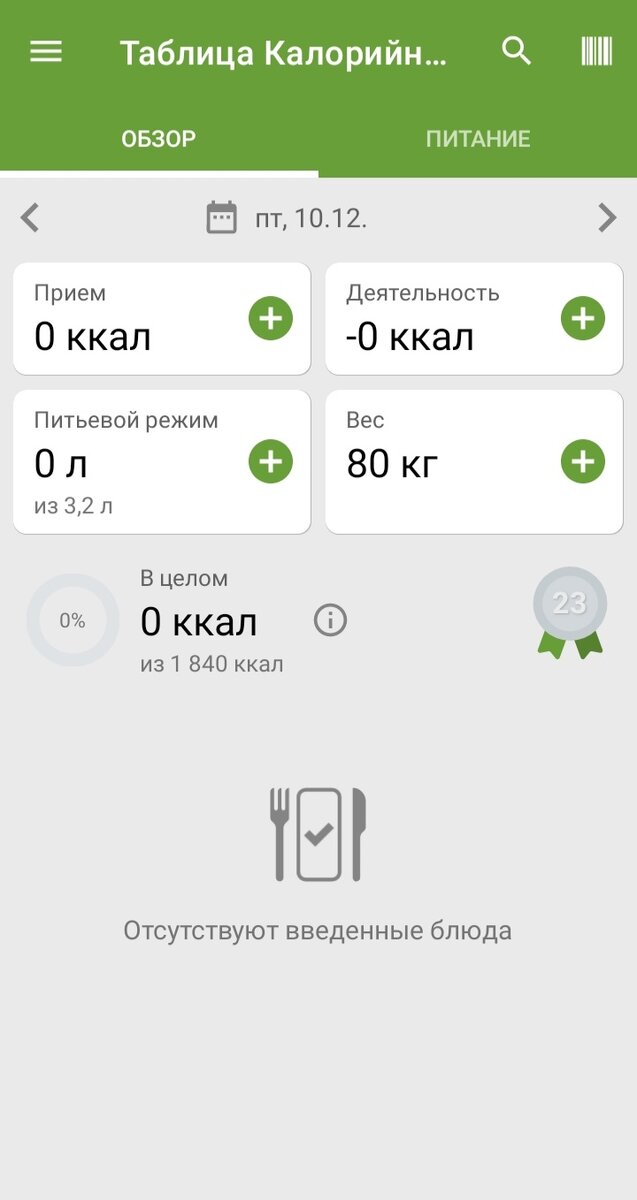Open the Вес 80 кг card
637x1200 pixels.
[x=474, y=461]
